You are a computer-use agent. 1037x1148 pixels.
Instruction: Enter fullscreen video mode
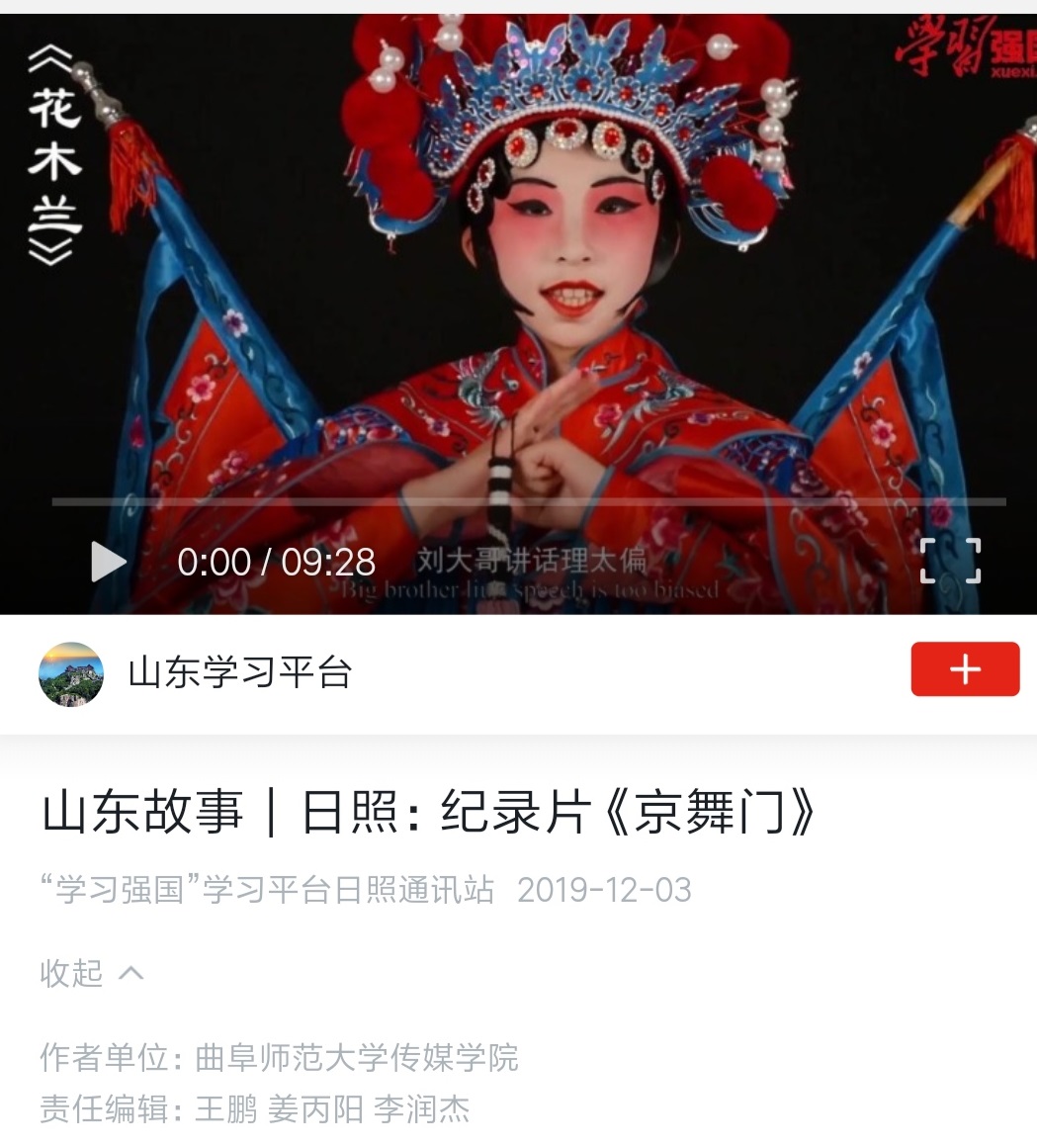[950, 561]
